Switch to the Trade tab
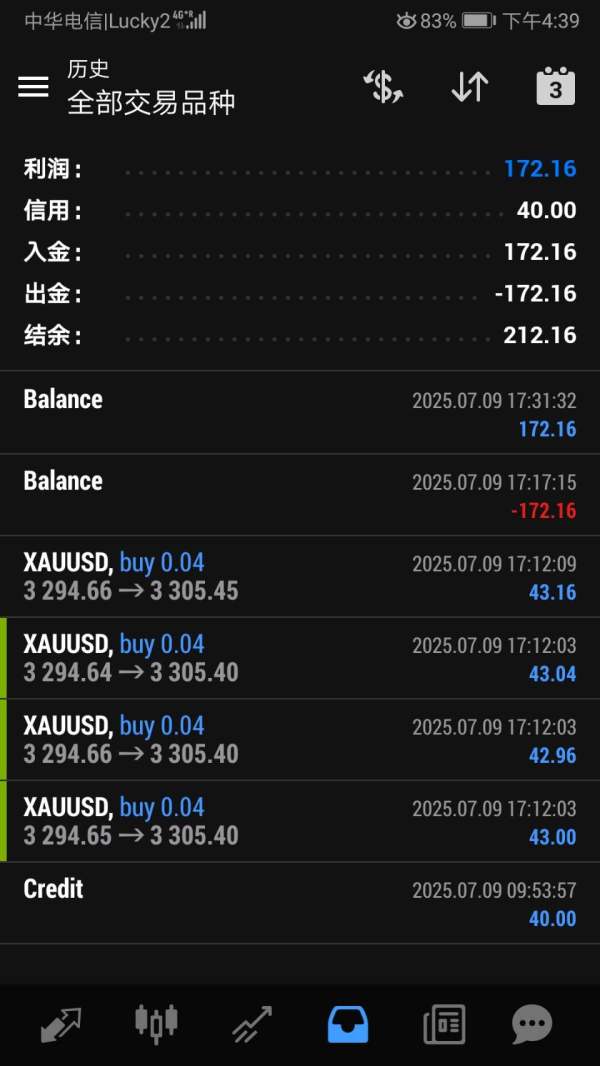Image resolution: width=600 pixels, height=1066 pixels. pos(252,1024)
